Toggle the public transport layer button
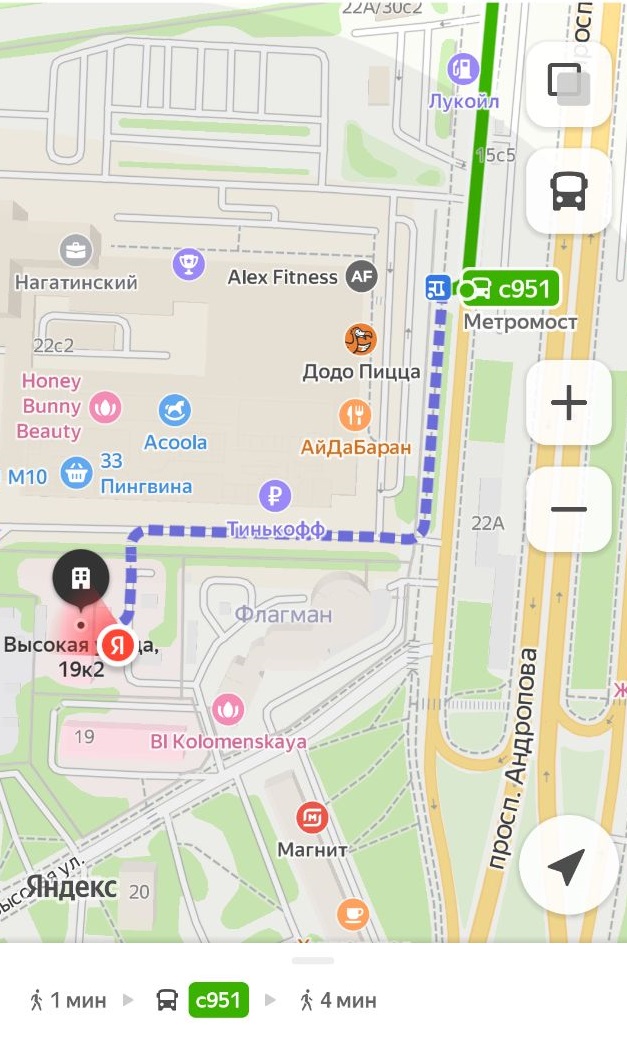The image size is (627, 1055). tap(568, 190)
